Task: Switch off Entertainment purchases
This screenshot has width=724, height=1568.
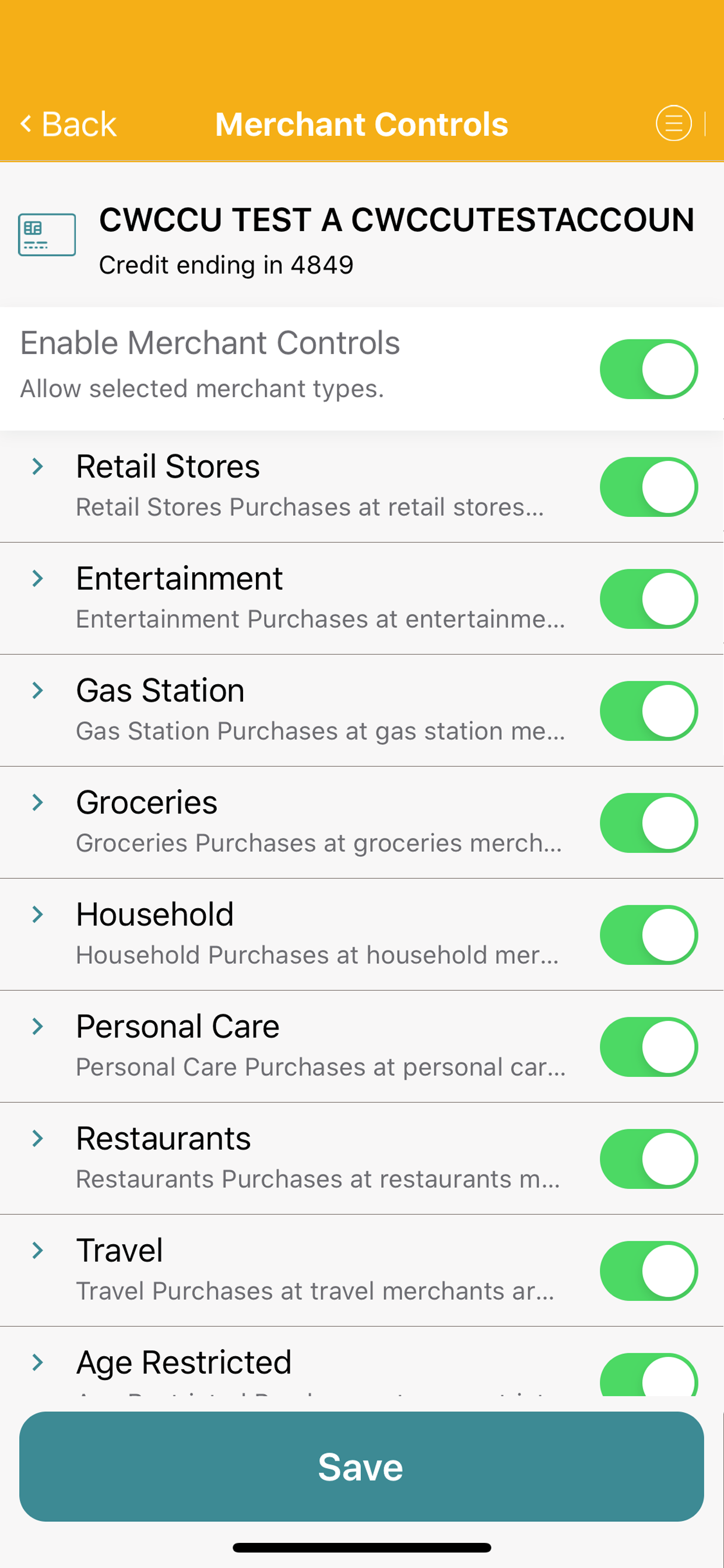Action: pos(649,599)
